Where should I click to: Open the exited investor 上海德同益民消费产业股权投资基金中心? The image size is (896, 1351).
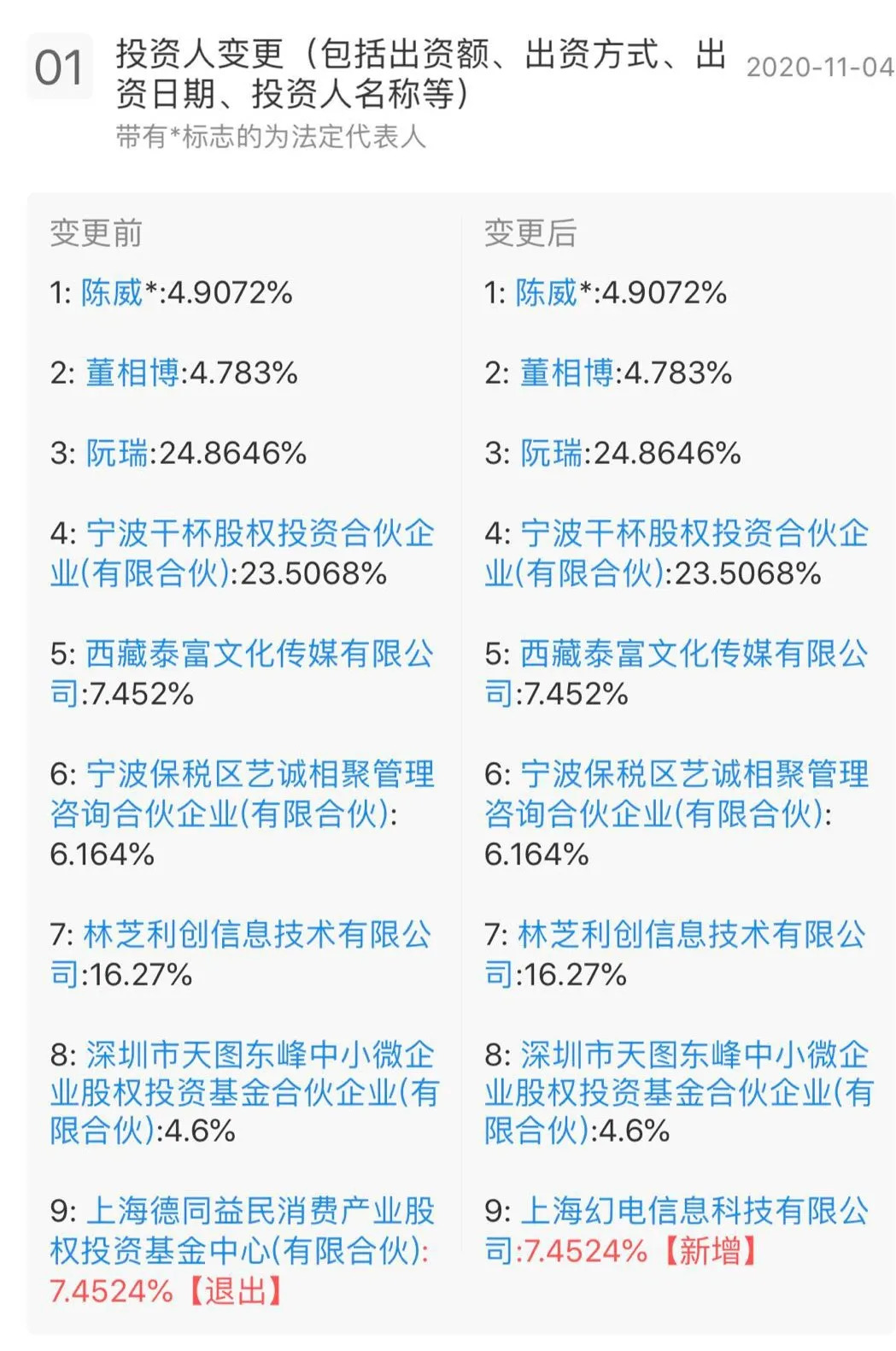pos(260,1212)
